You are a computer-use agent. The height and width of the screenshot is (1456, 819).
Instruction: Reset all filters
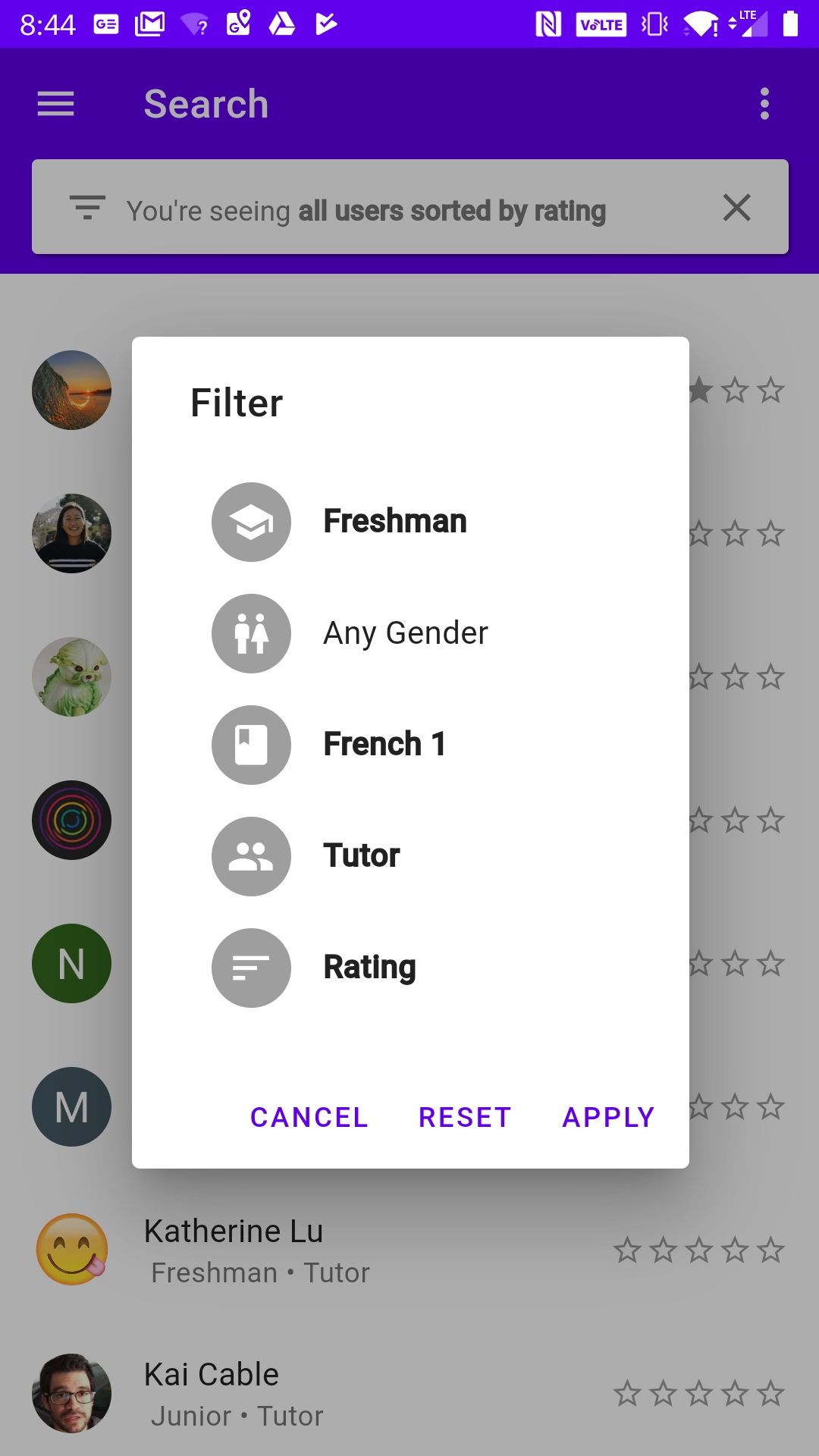465,1117
